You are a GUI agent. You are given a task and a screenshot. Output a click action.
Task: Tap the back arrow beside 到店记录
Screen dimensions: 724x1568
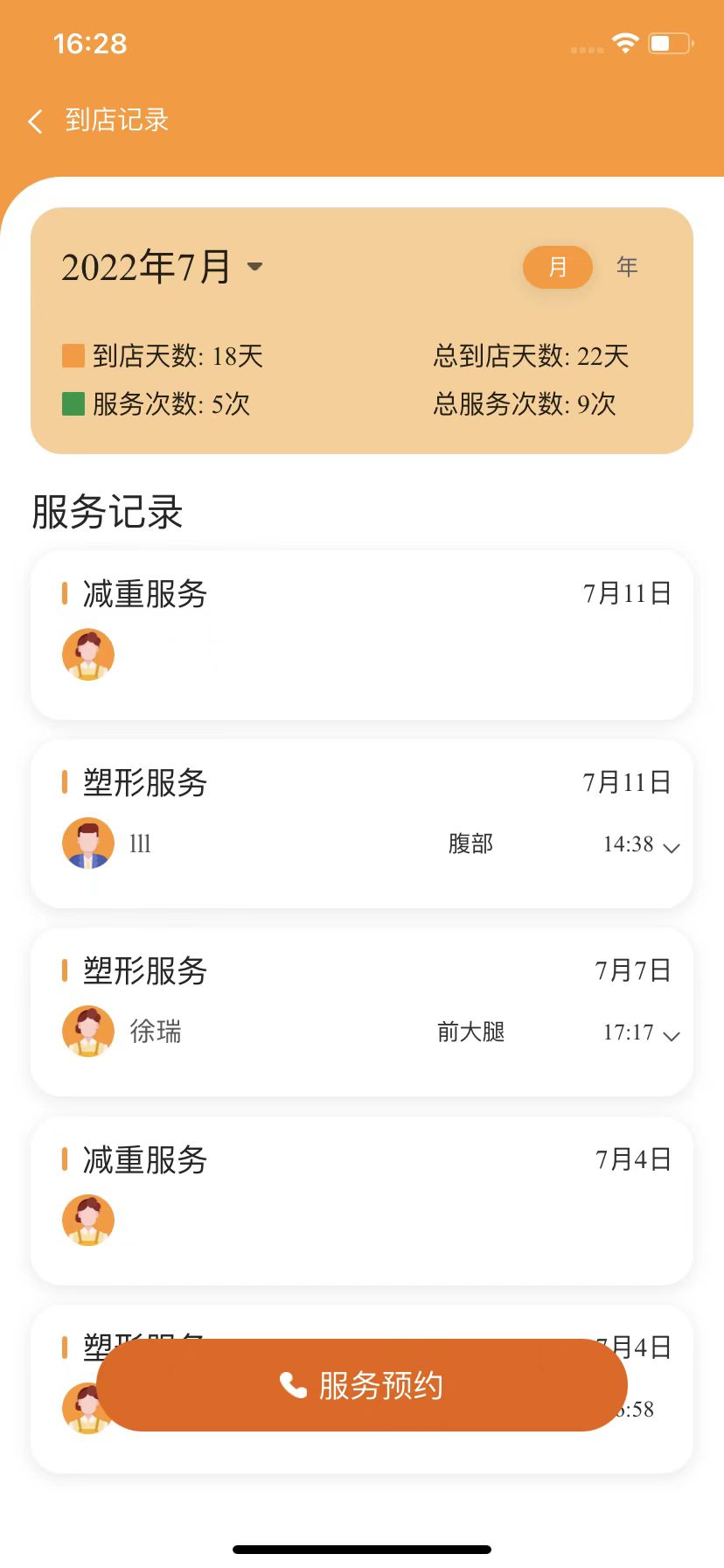coord(34,121)
